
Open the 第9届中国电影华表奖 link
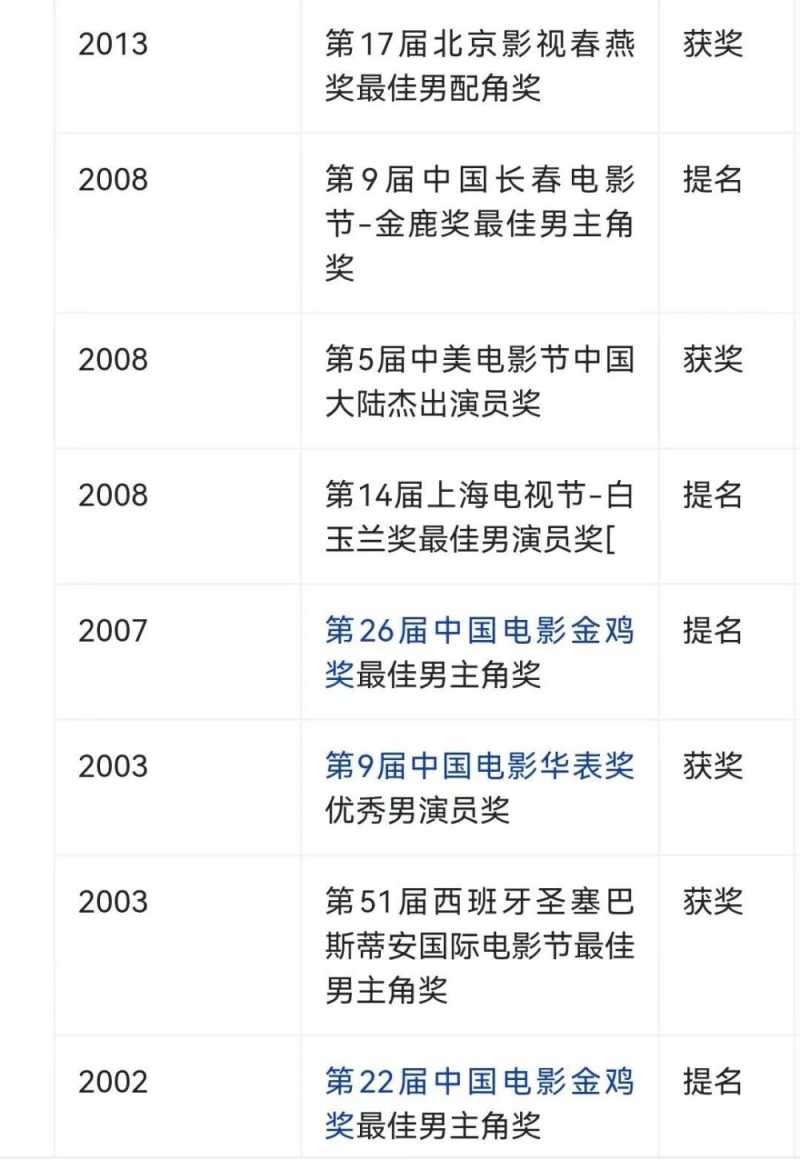[x=479, y=766]
